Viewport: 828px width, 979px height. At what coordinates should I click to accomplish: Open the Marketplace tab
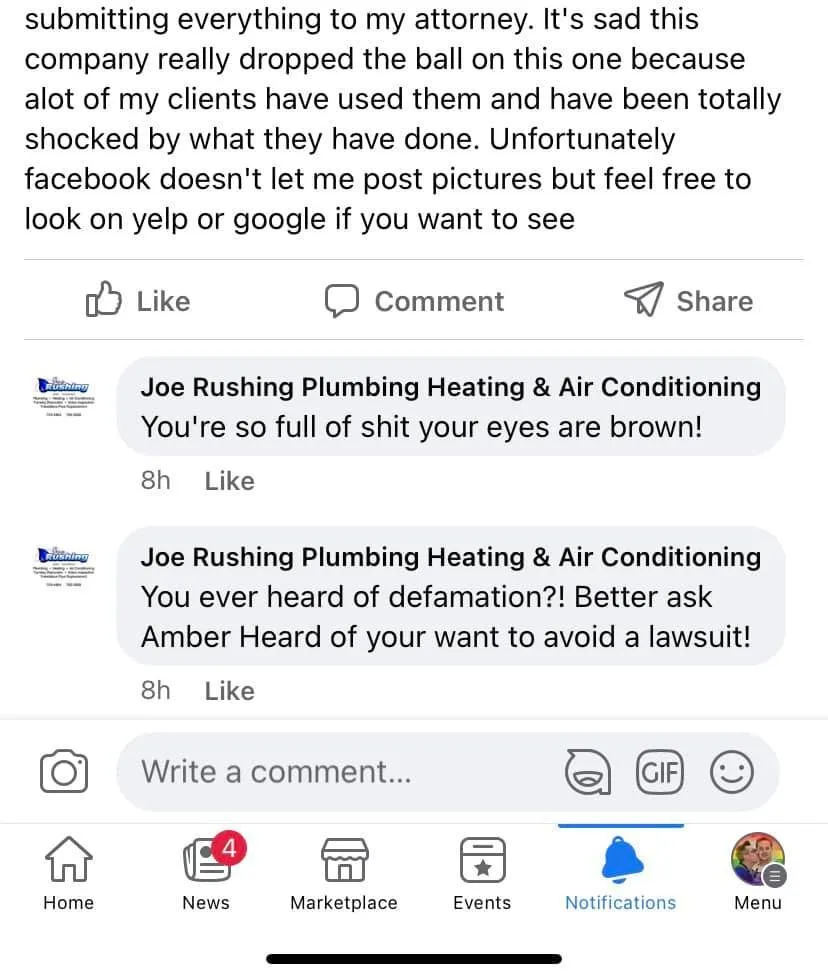(344, 873)
